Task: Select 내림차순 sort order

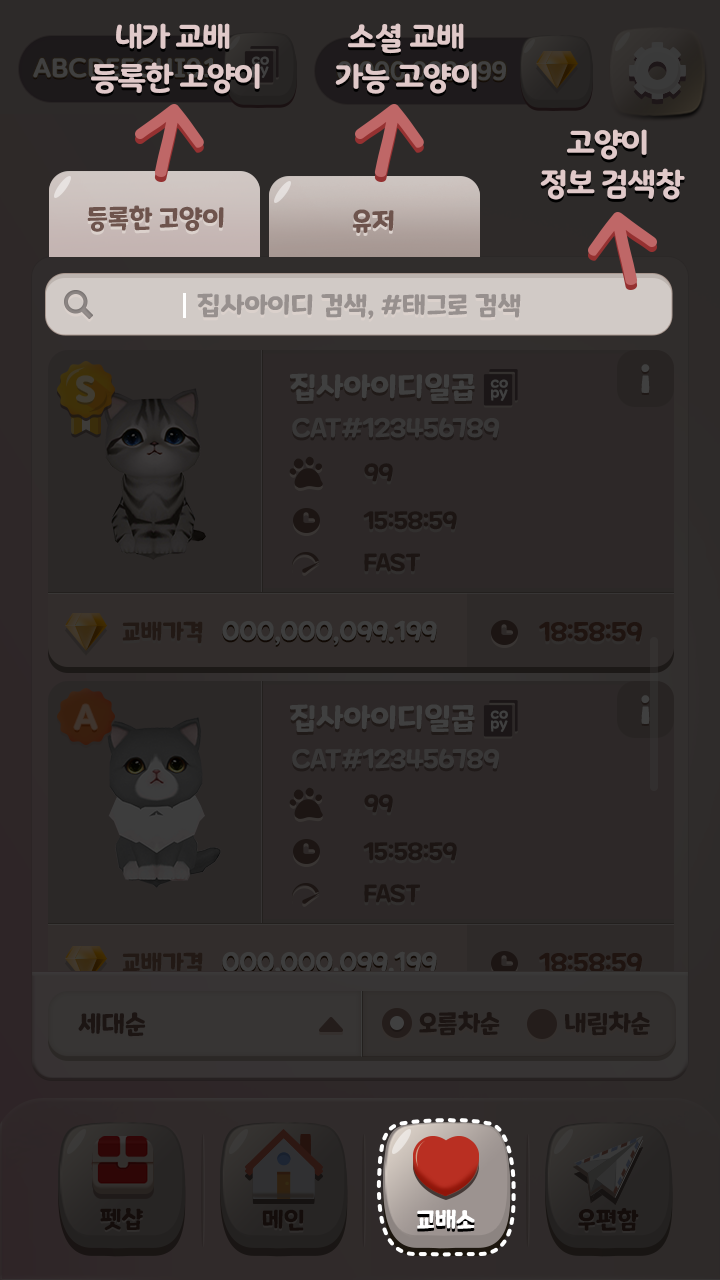Action: (x=589, y=1024)
